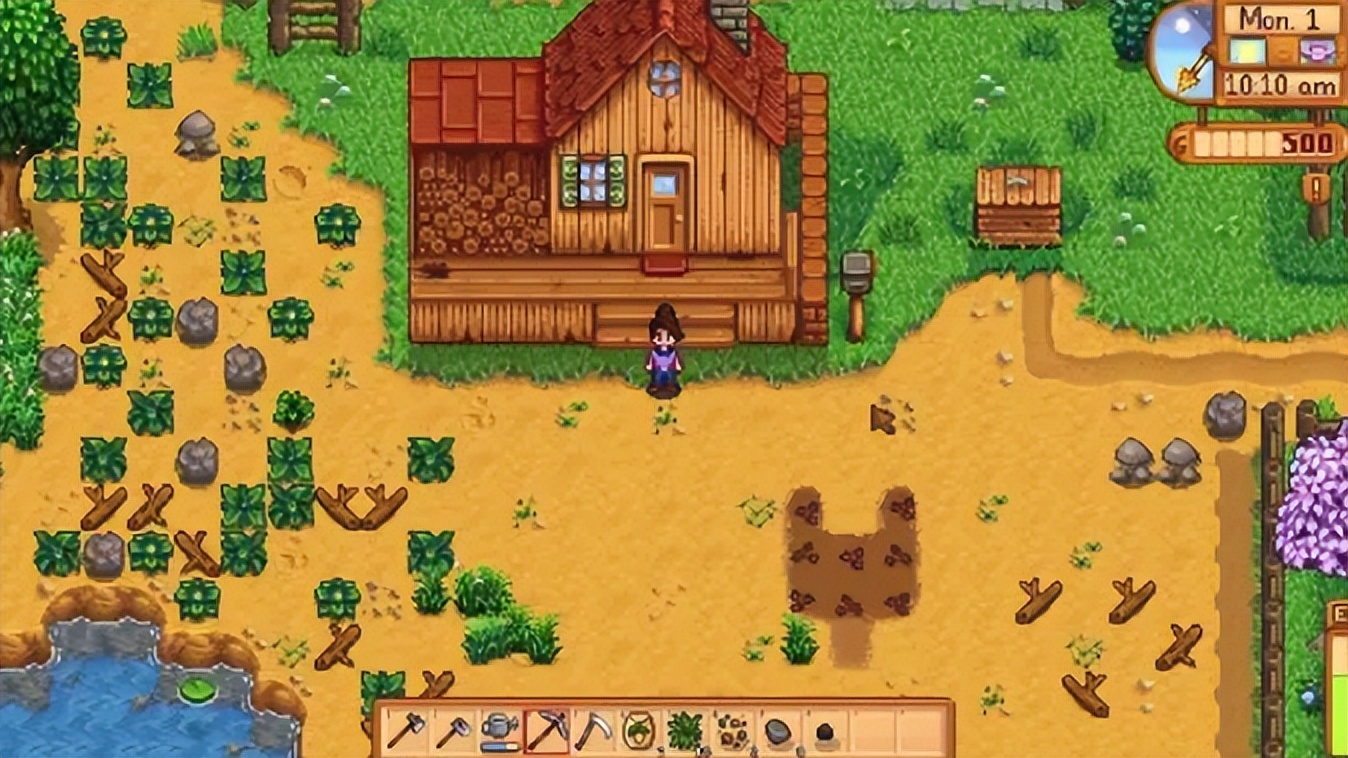This screenshot has height=758, width=1348.
Task: Select the seed packet in toolbar
Action: 639,731
